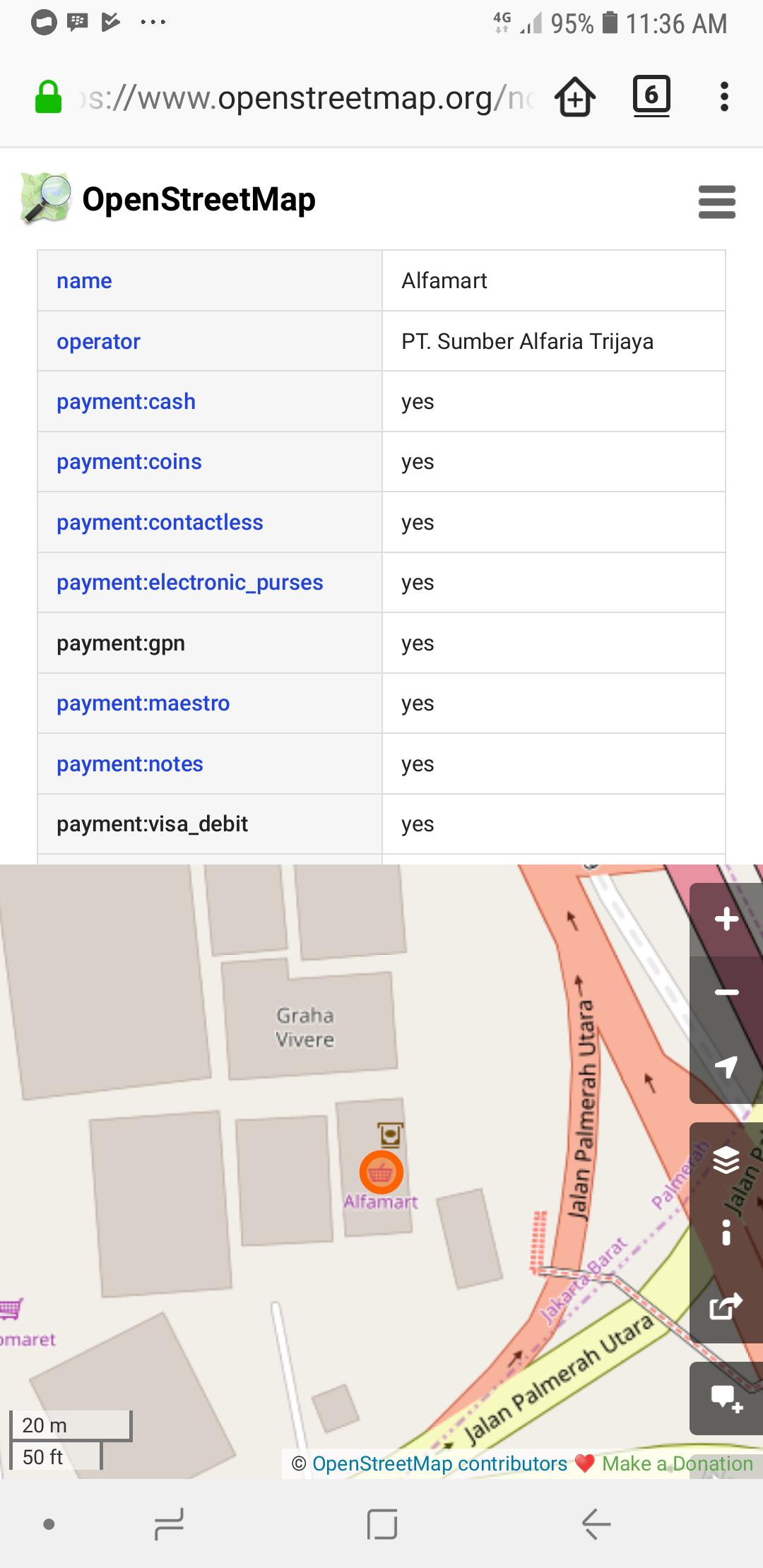Viewport: 763px width, 1568px height.
Task: Open the browser tab switcher showing 6 tabs
Action: click(x=651, y=97)
